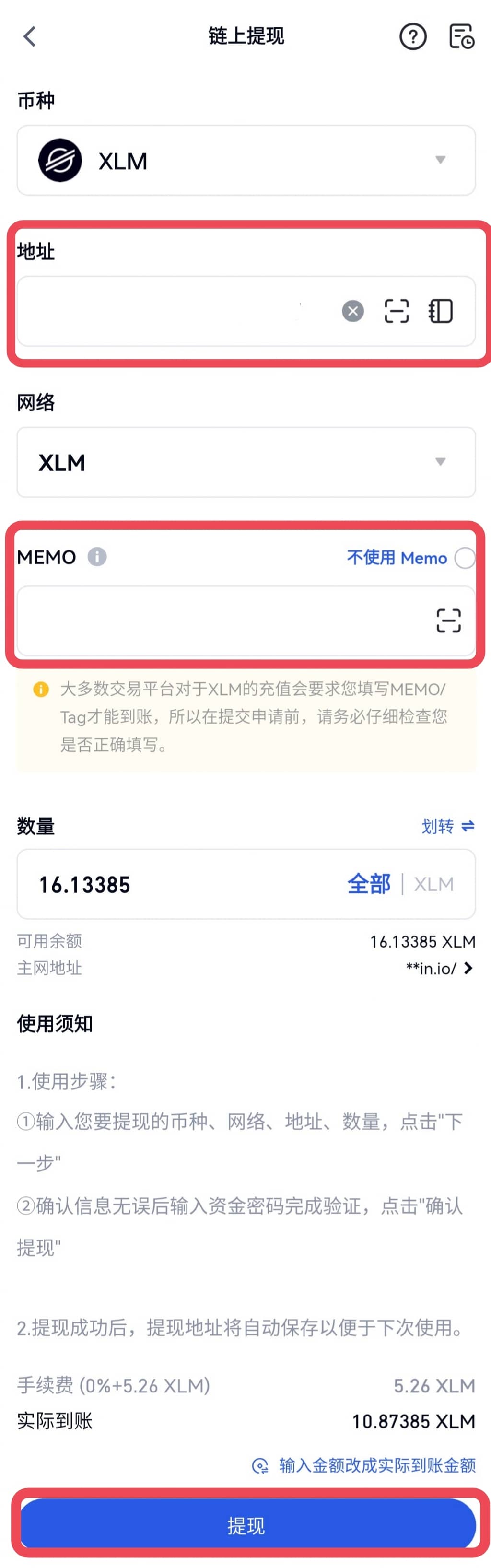
Task: Open the 主网地址 explorer link
Action: coord(439,969)
